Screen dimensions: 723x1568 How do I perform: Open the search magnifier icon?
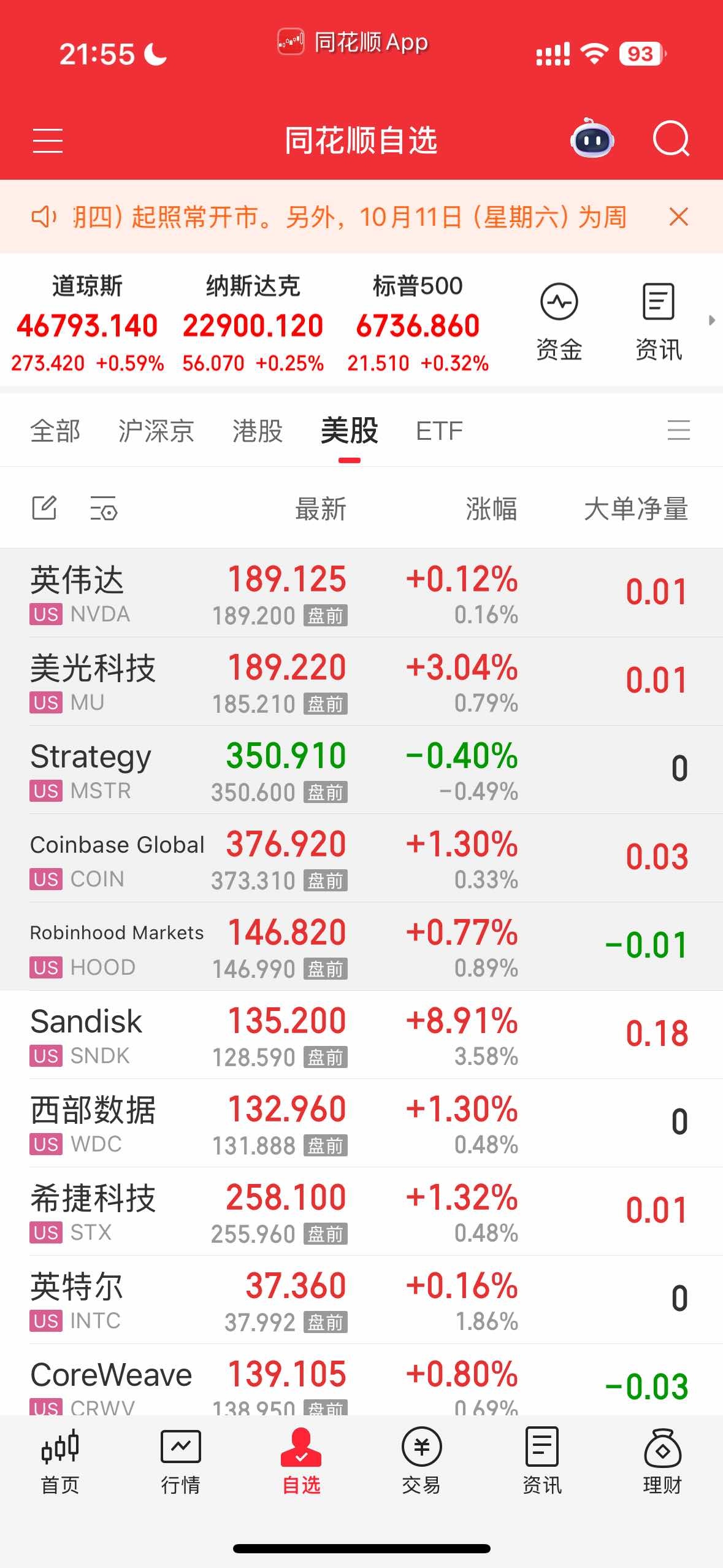(671, 140)
